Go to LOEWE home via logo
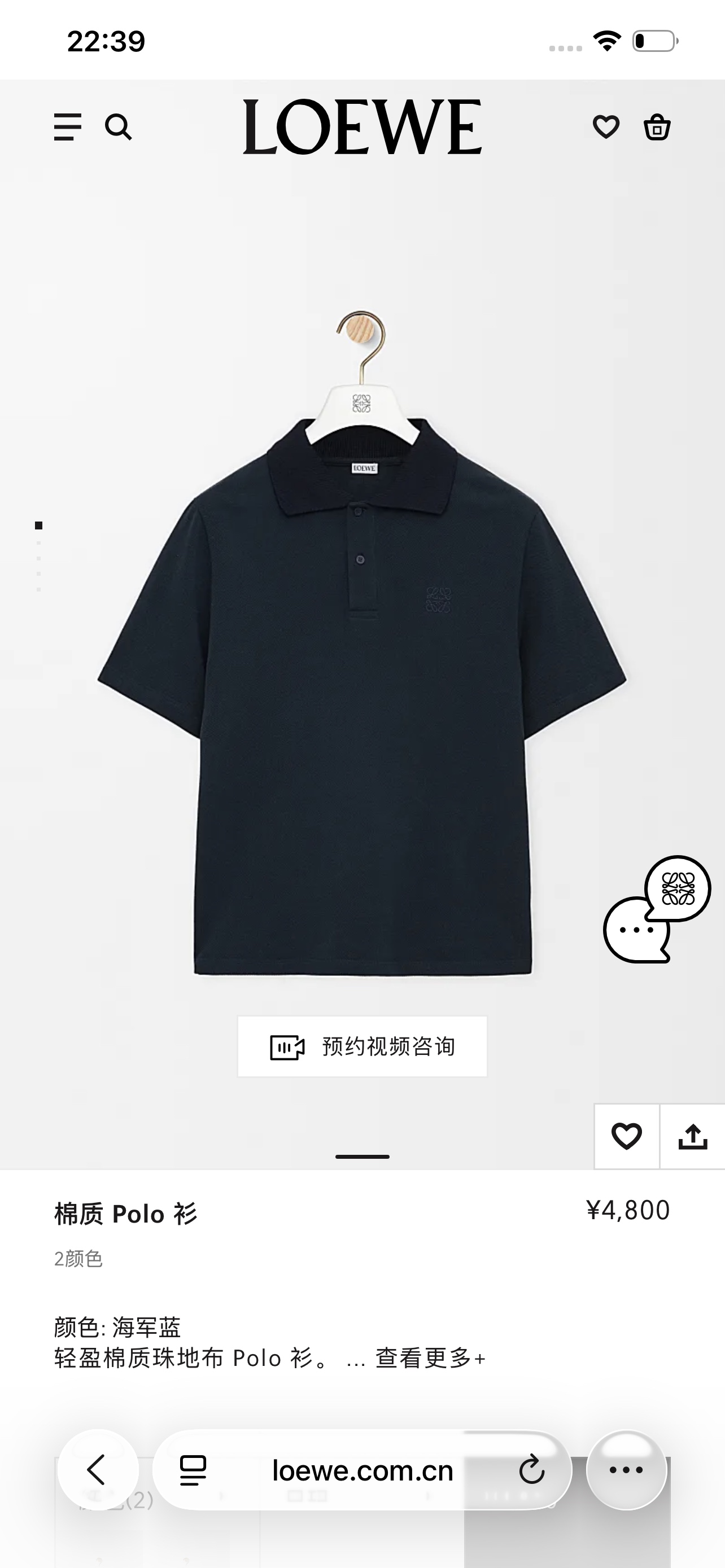 click(362, 127)
